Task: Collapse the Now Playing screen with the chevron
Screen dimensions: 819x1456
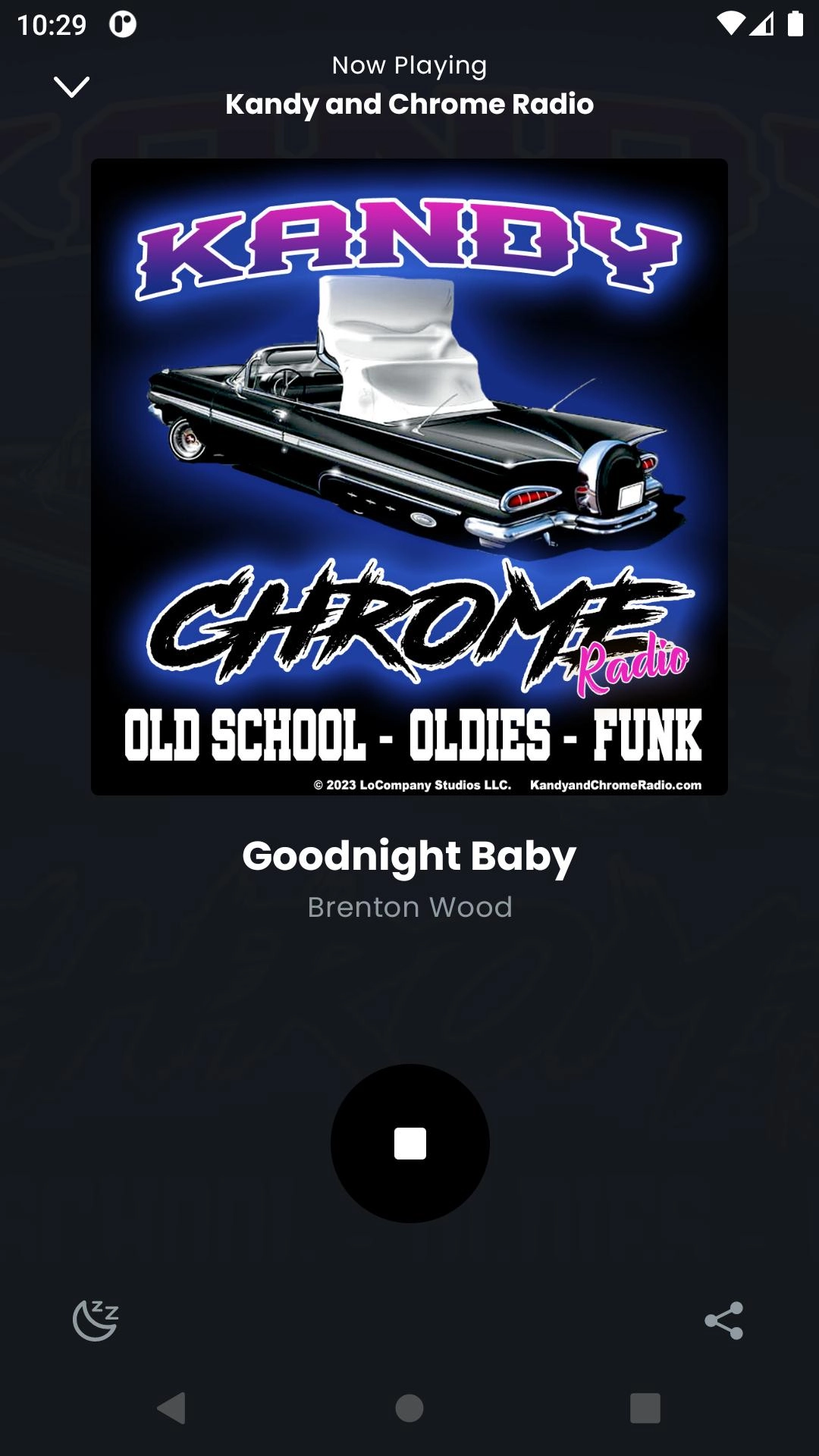Action: click(72, 86)
